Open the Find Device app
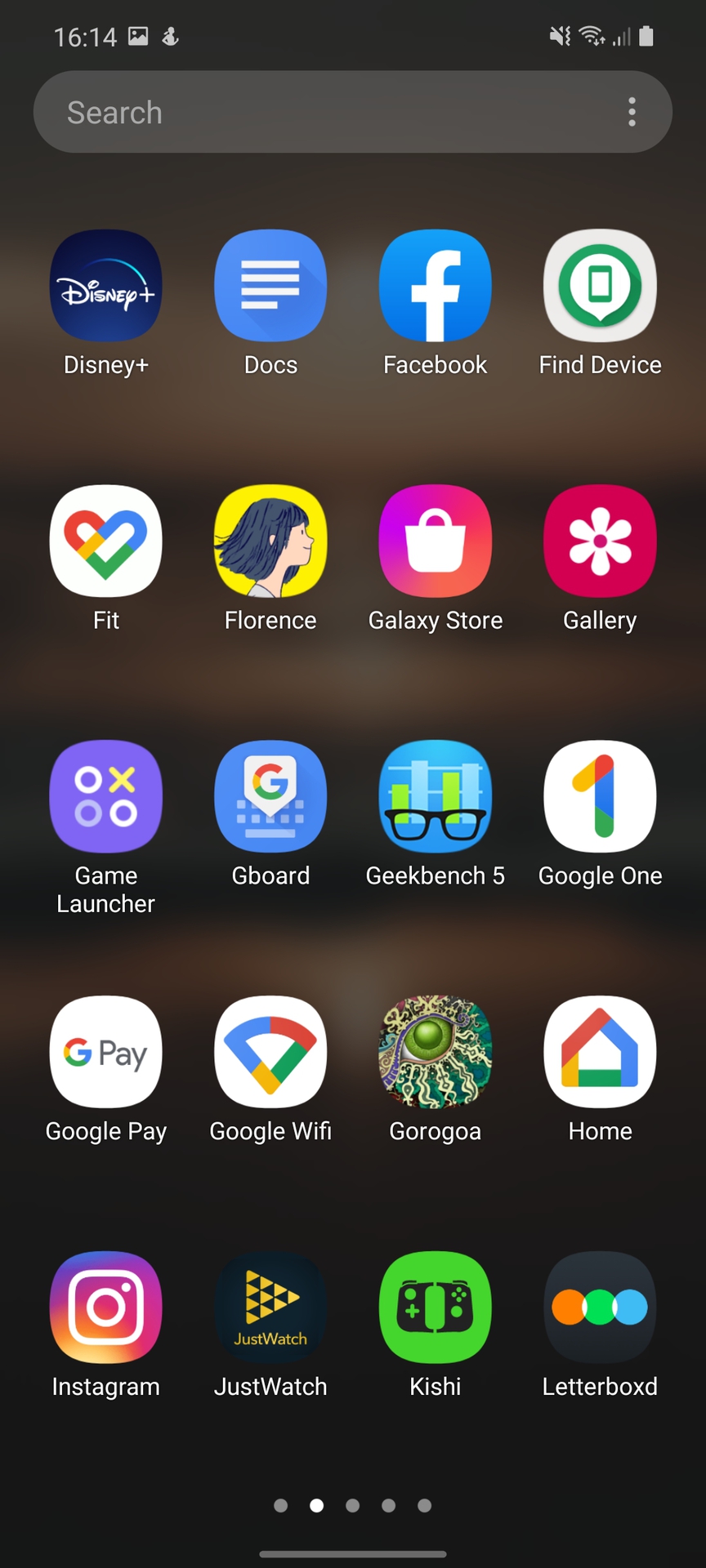706x1568 pixels. point(601,286)
